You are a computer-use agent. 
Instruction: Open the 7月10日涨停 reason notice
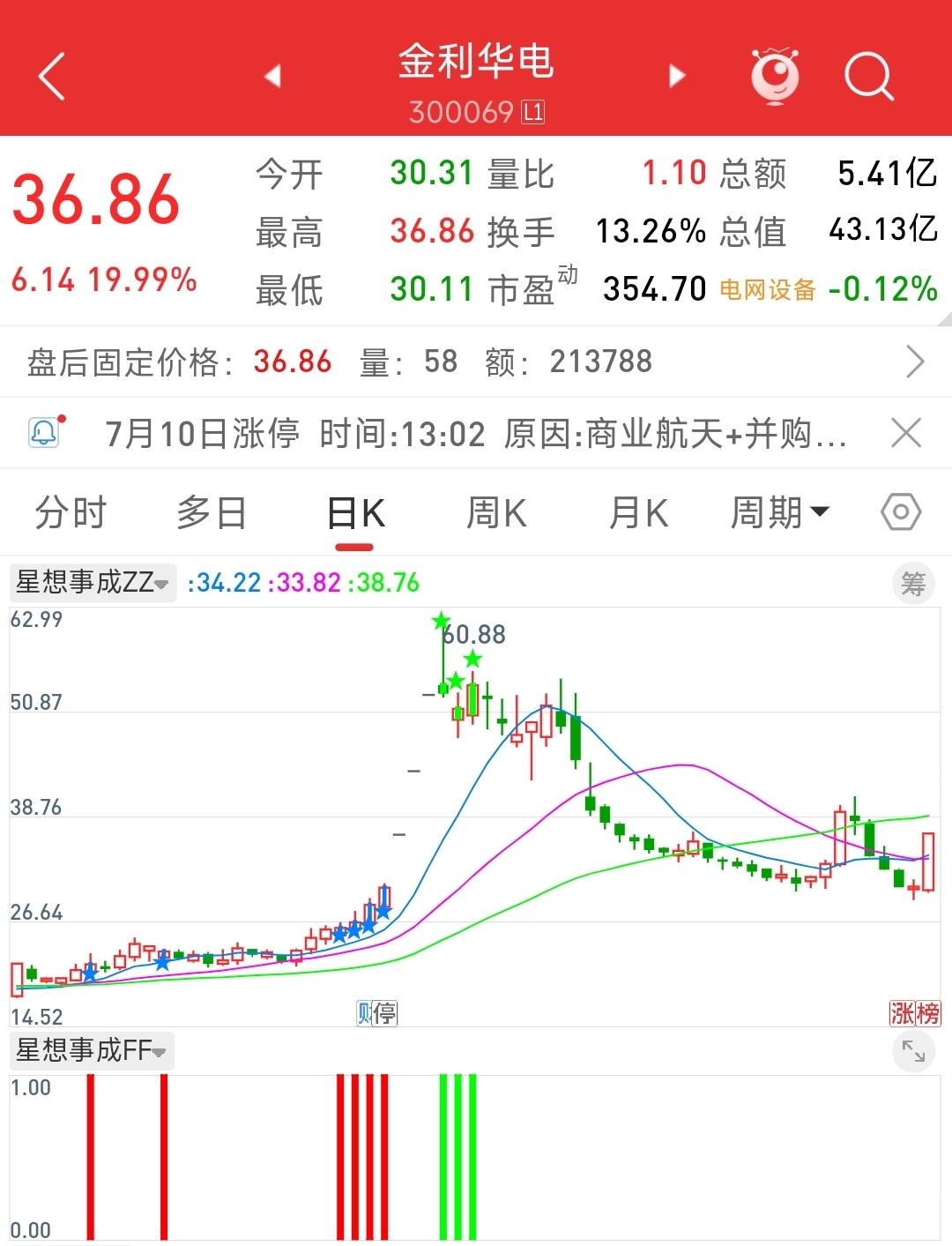(x=476, y=433)
